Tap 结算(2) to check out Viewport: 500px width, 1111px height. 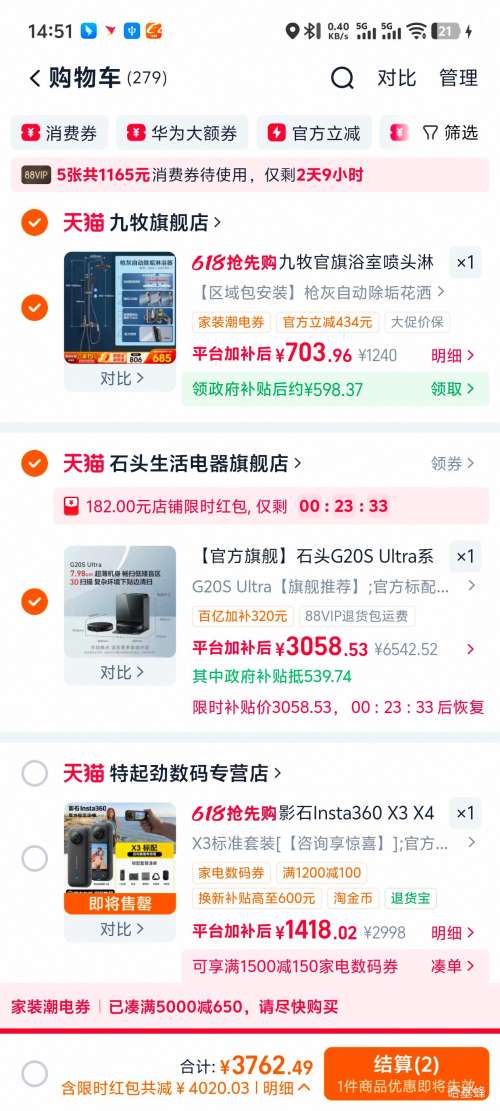(x=407, y=1073)
